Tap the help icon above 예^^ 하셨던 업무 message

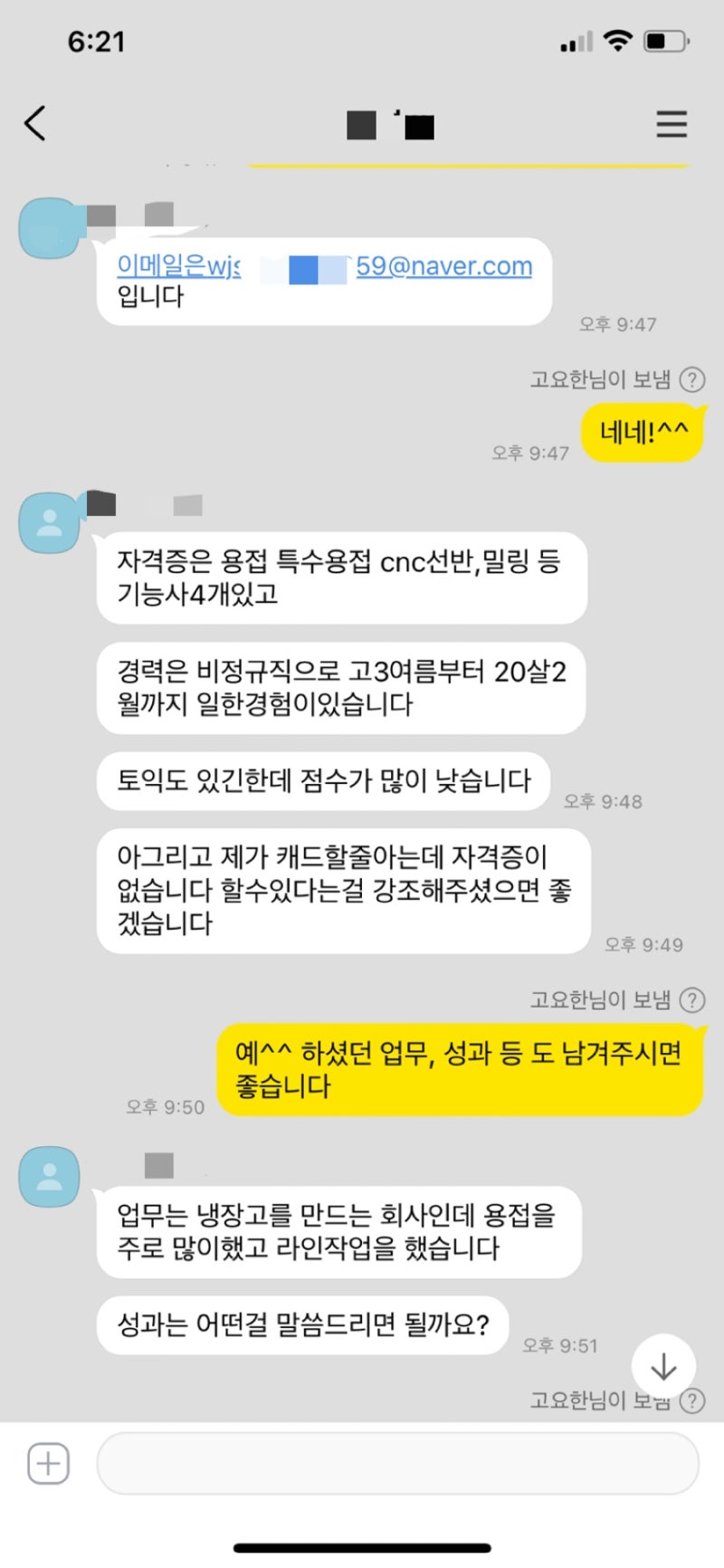point(692,1000)
